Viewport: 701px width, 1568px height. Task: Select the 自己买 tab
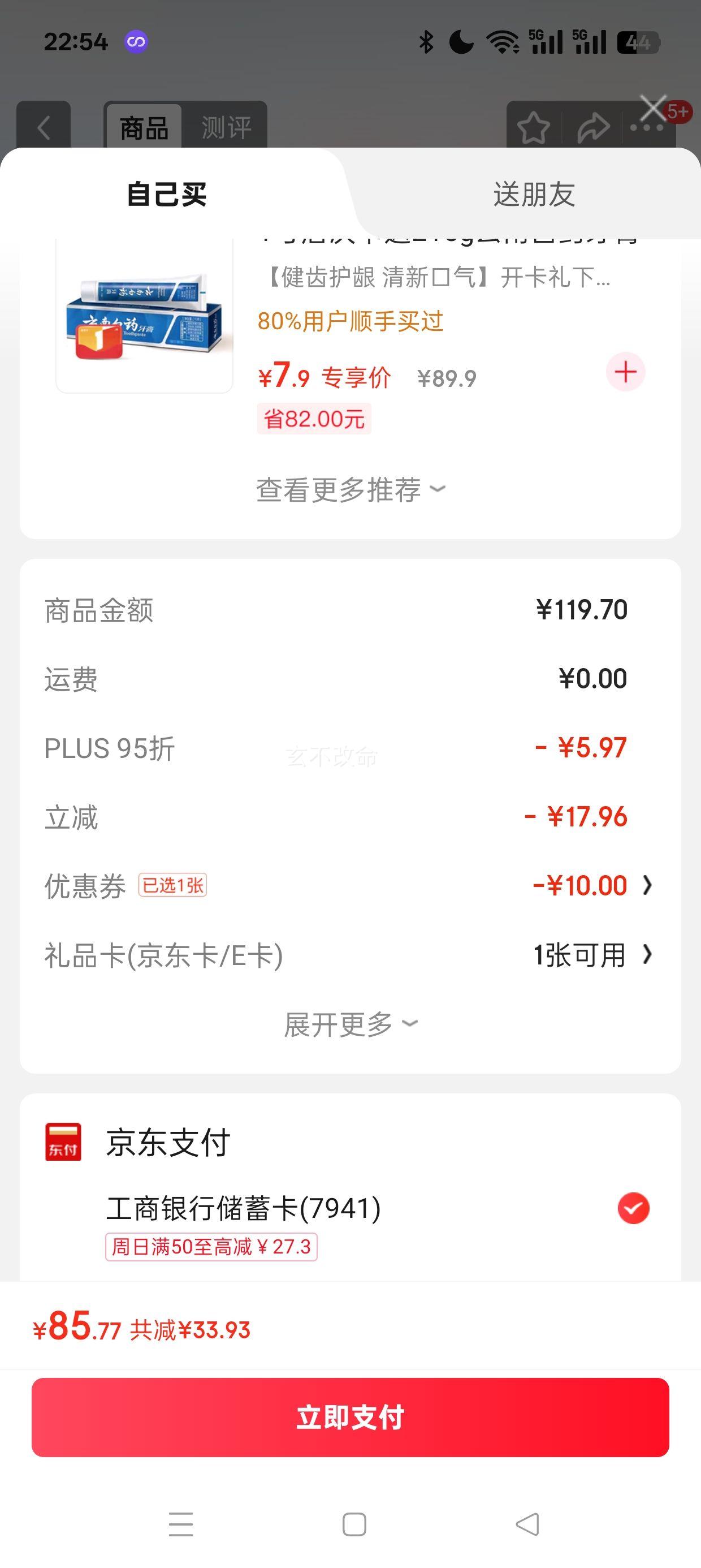(167, 195)
